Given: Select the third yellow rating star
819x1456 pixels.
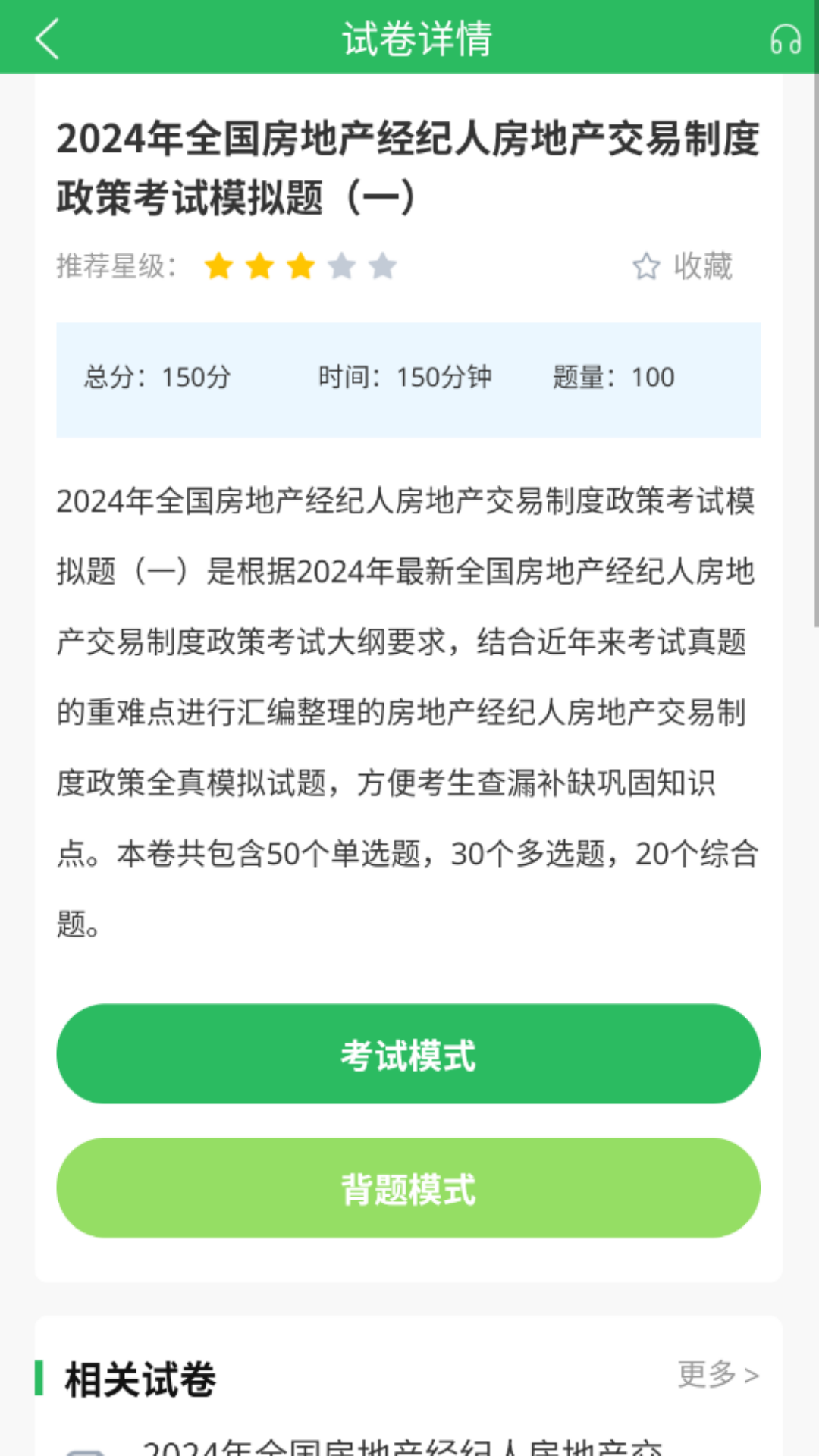Looking at the screenshot, I should pyautogui.click(x=299, y=267).
